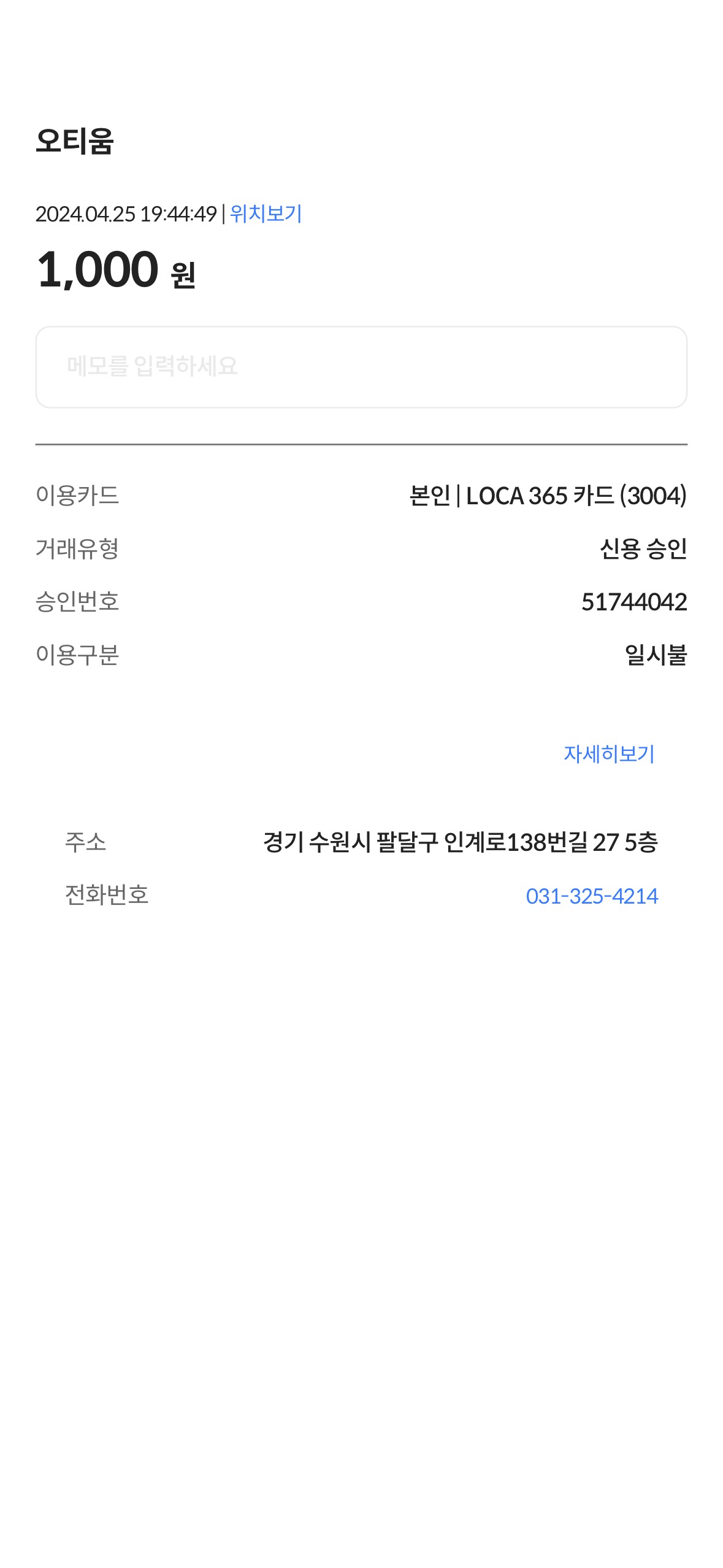Open the 위치보기 location link

266,213
